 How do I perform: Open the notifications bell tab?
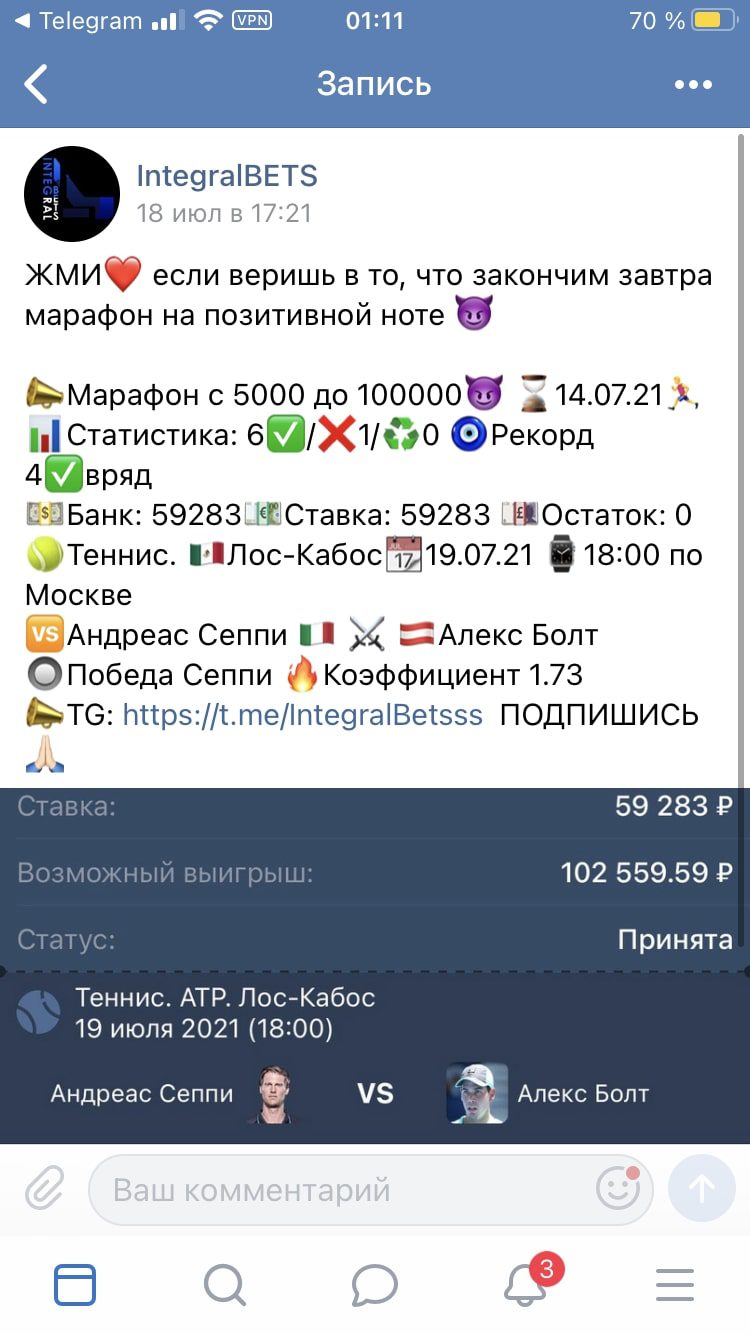coord(527,1285)
